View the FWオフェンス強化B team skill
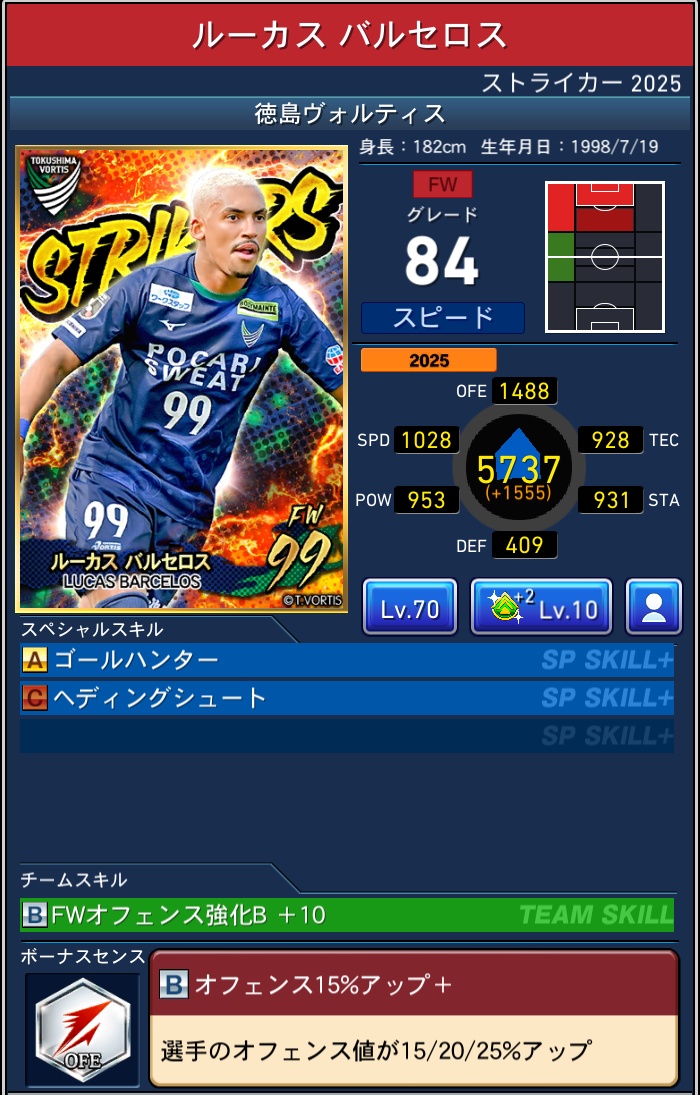 click(x=347, y=914)
